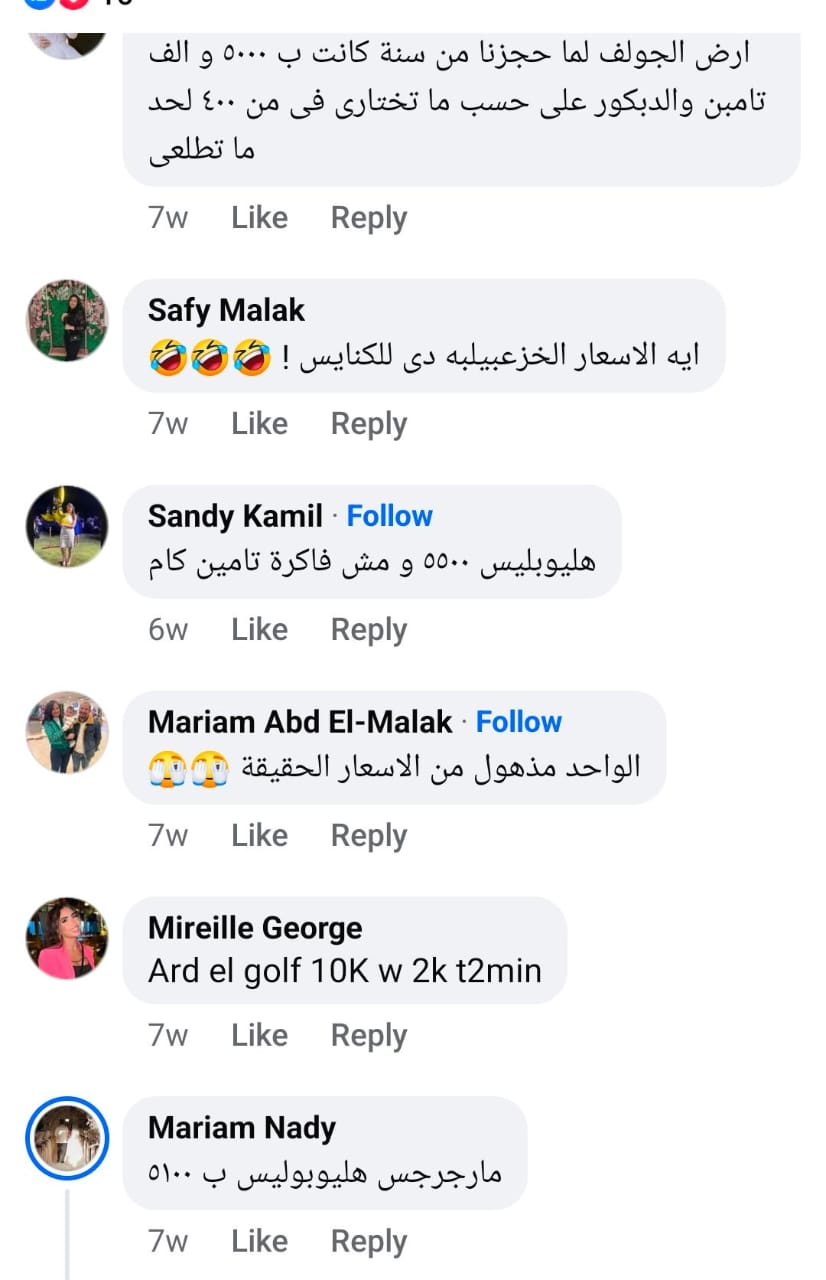
Task: Like Mireille George's comment
Action: 259,1036
